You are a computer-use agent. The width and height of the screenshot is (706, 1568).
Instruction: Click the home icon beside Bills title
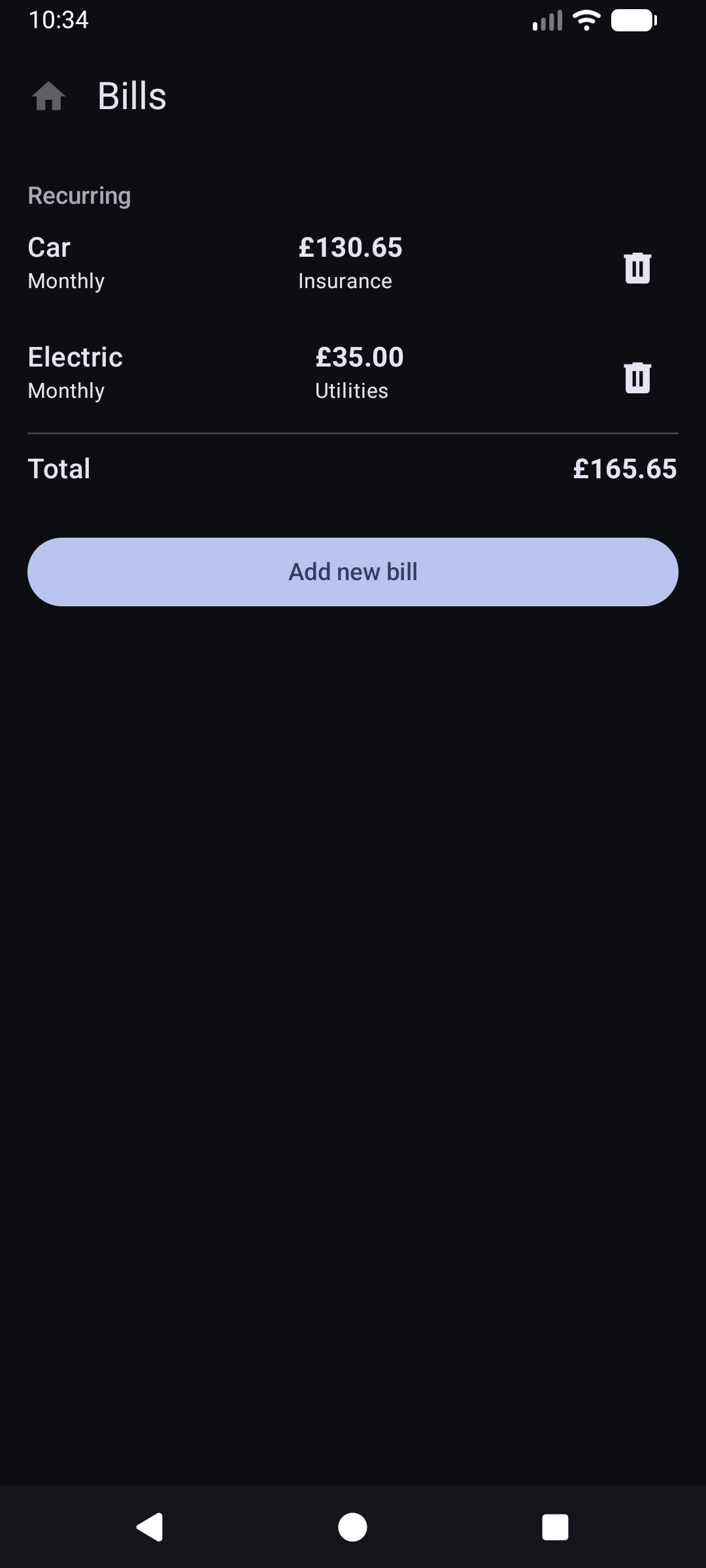click(50, 97)
